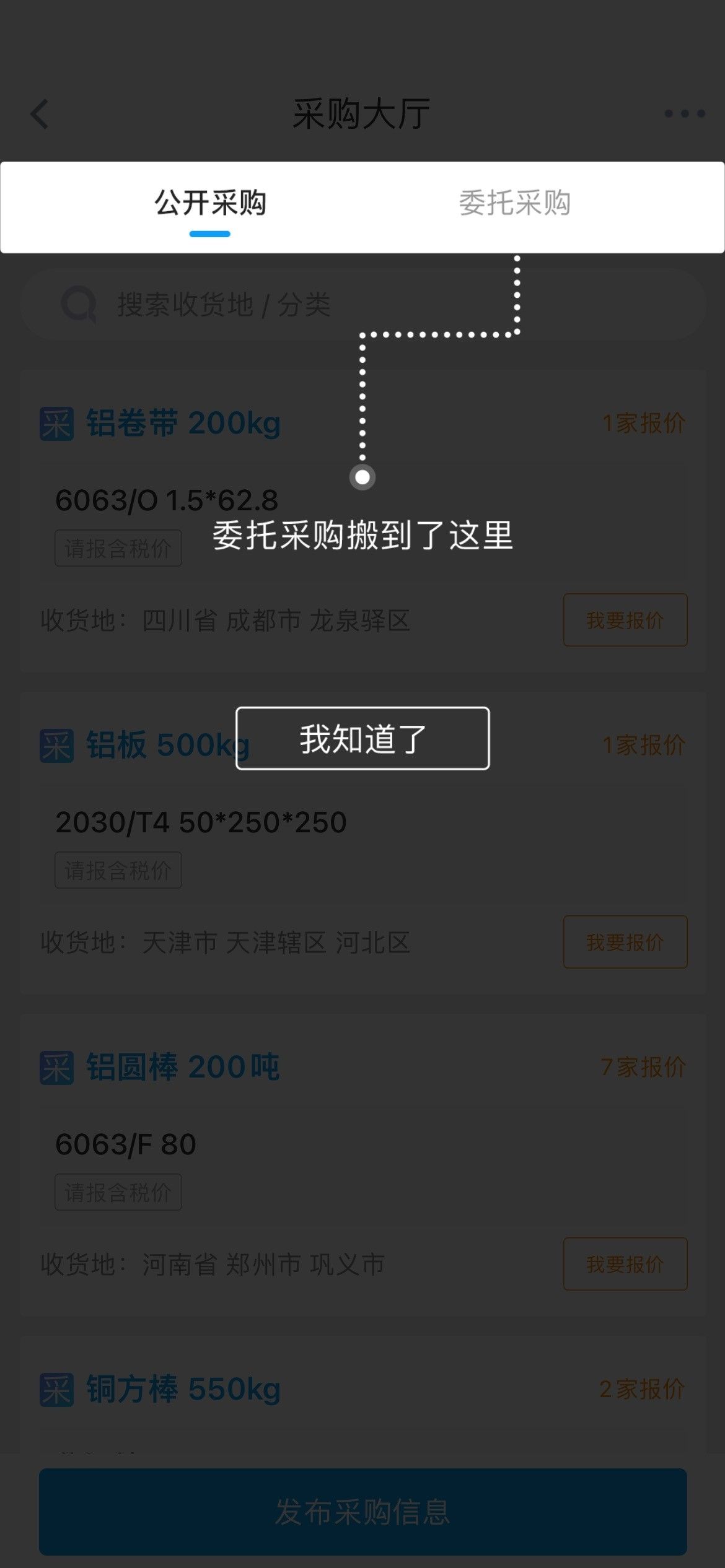Tap 我要报价 for 铝圆棒 200吨
Image resolution: width=725 pixels, height=1568 pixels.
coord(625,1264)
